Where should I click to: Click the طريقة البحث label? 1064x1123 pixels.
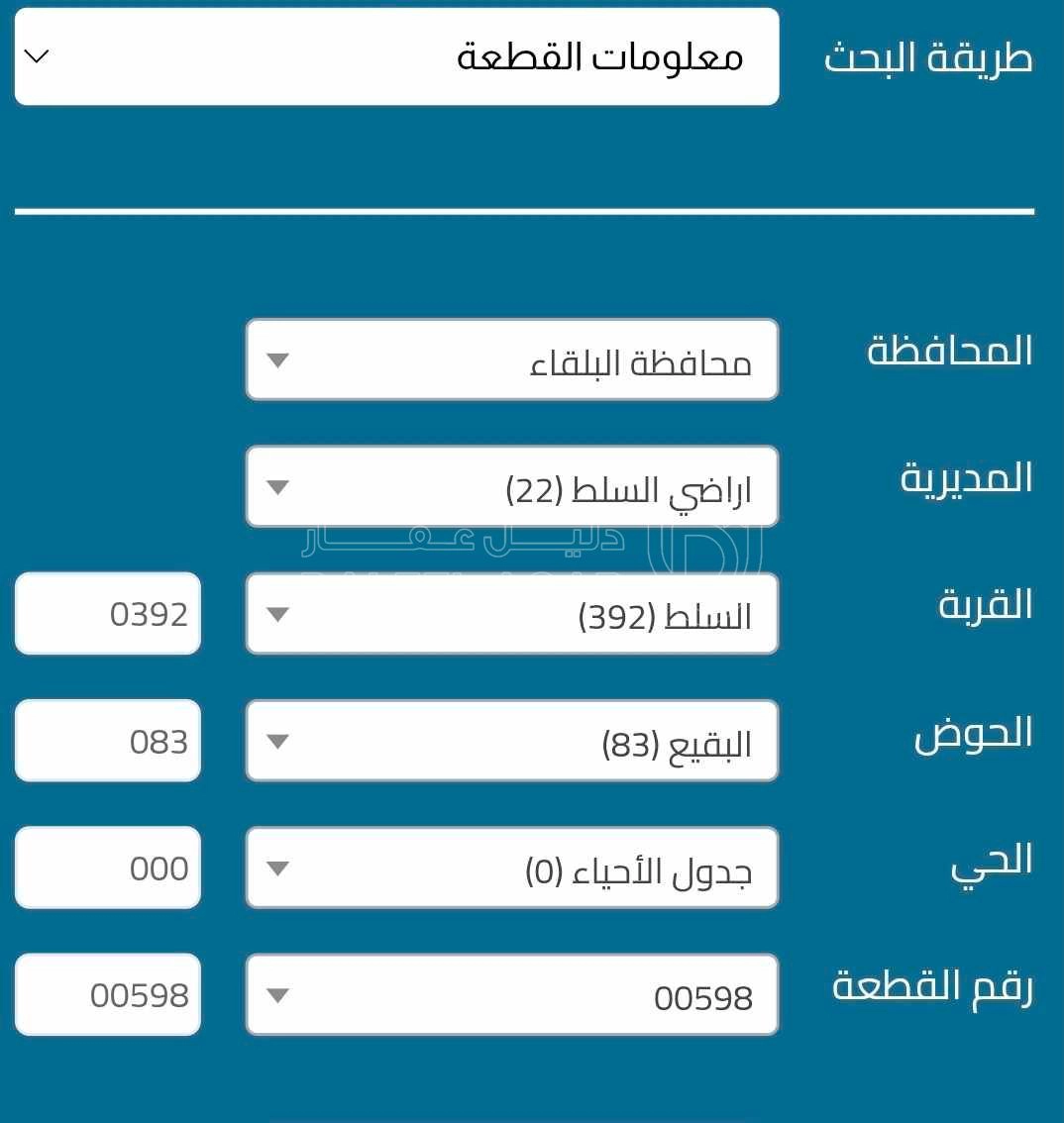tap(927, 56)
